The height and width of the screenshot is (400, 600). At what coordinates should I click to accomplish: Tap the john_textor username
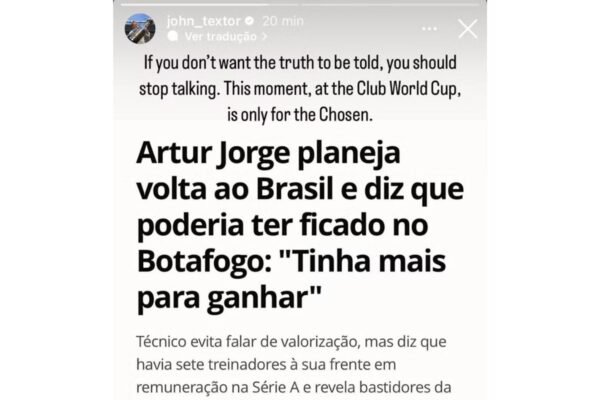193,20
